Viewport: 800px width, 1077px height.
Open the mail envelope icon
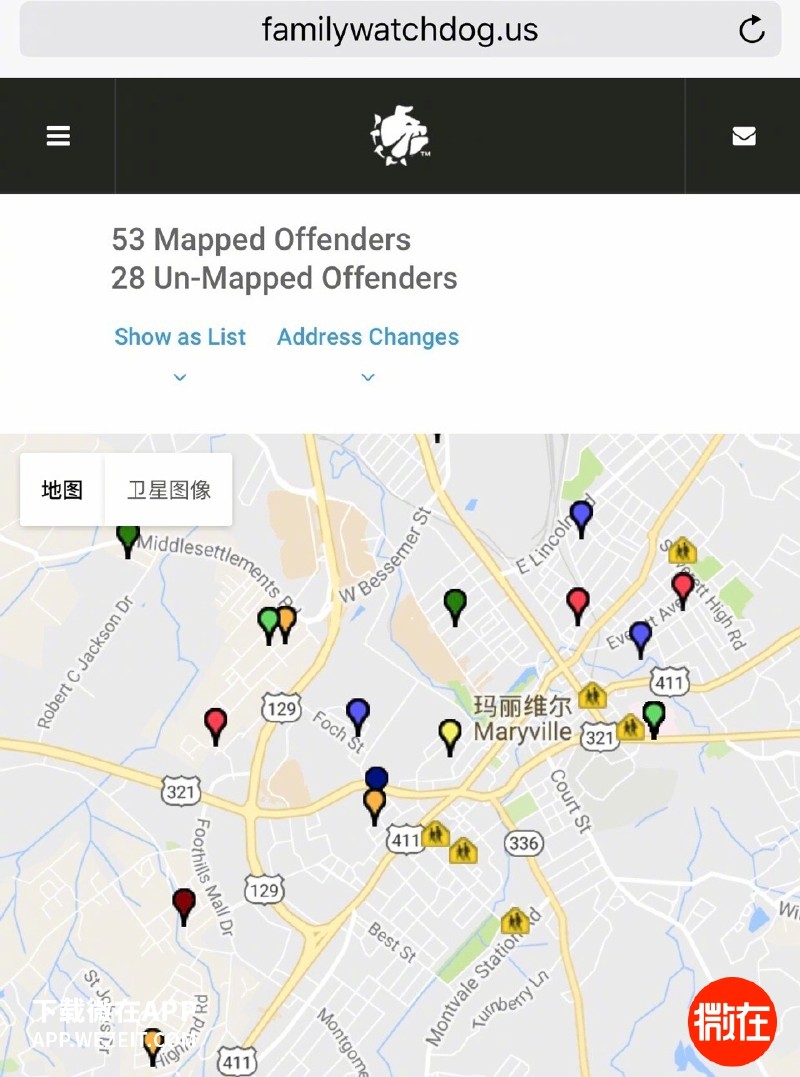[x=743, y=136]
